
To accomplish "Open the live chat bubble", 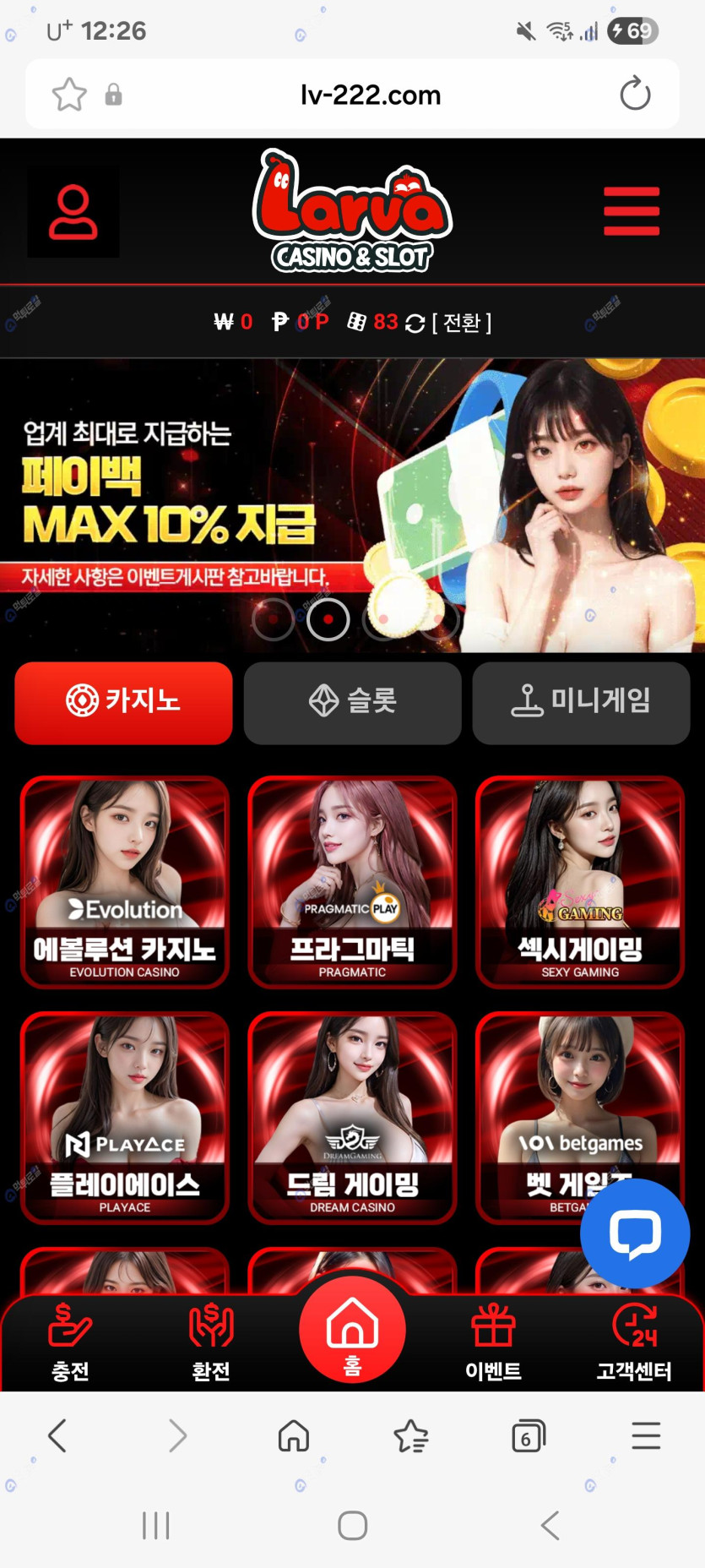I will [635, 1233].
